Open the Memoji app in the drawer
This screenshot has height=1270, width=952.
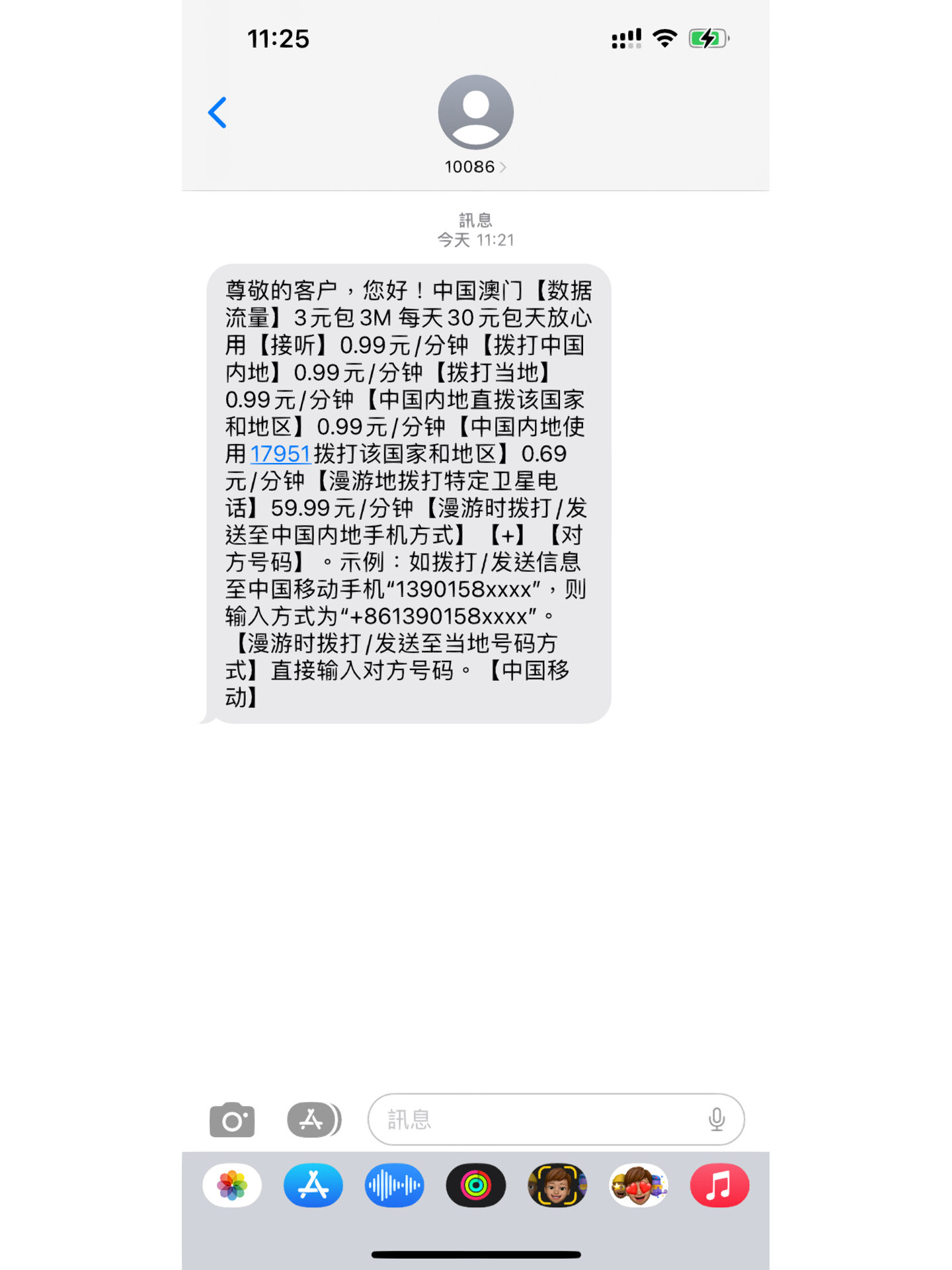point(557,1185)
